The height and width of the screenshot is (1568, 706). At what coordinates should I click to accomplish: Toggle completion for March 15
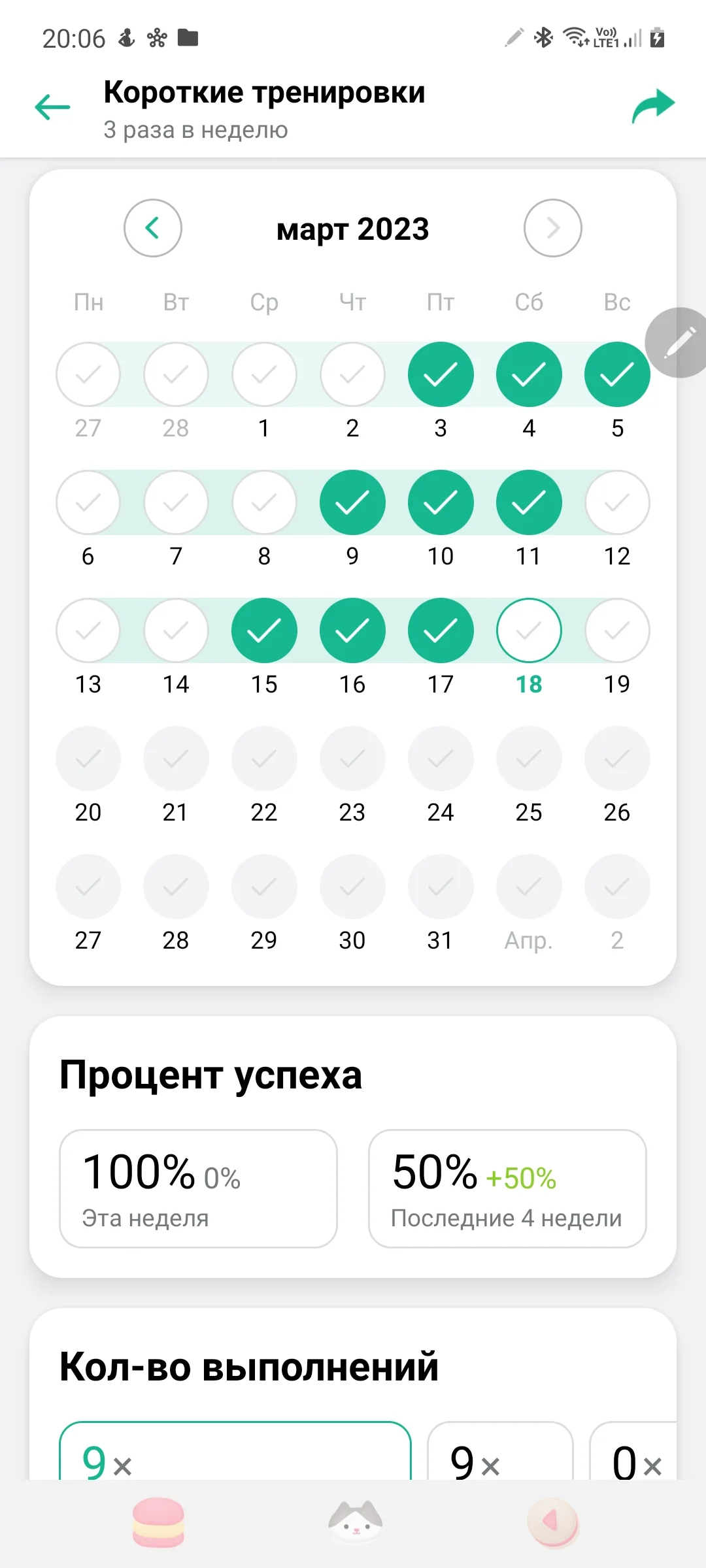pos(264,630)
